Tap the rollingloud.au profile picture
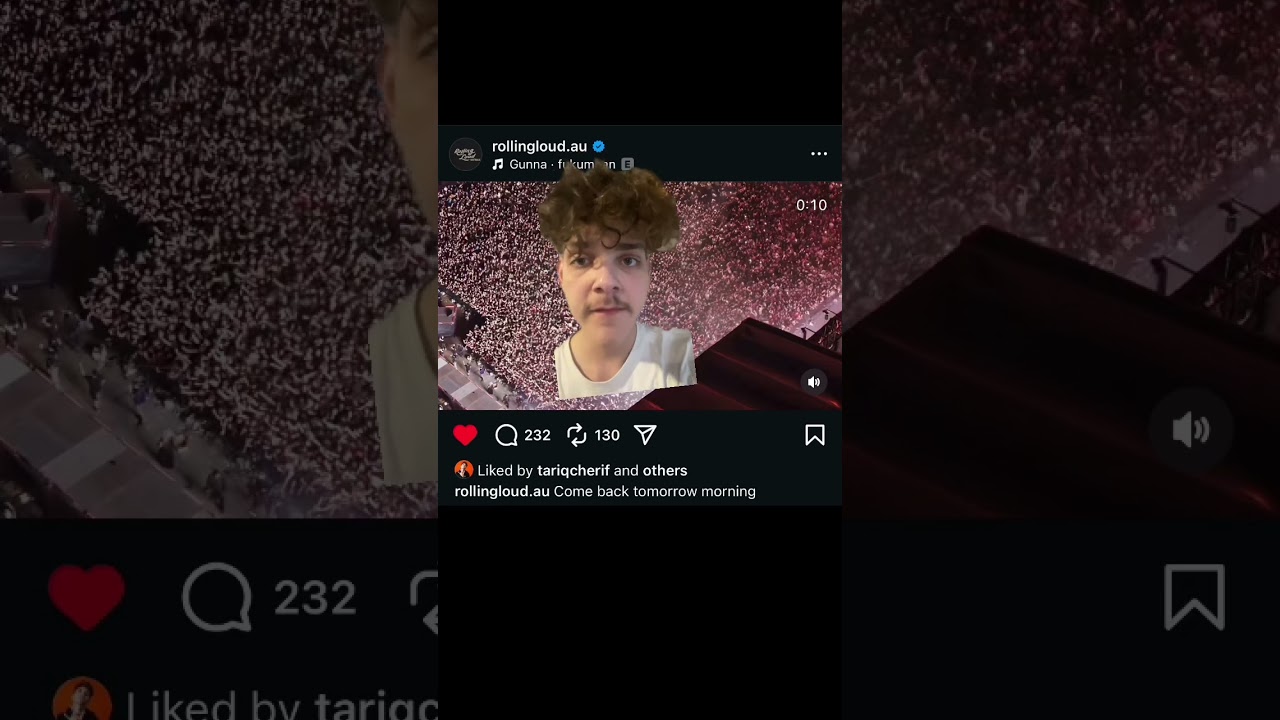The image size is (1280, 720). pos(466,155)
